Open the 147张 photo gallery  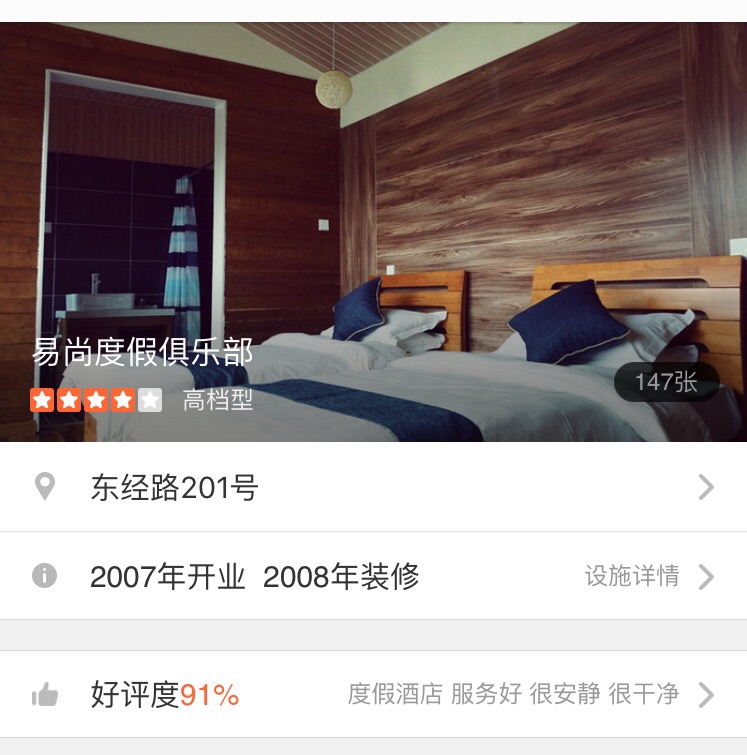[666, 382]
